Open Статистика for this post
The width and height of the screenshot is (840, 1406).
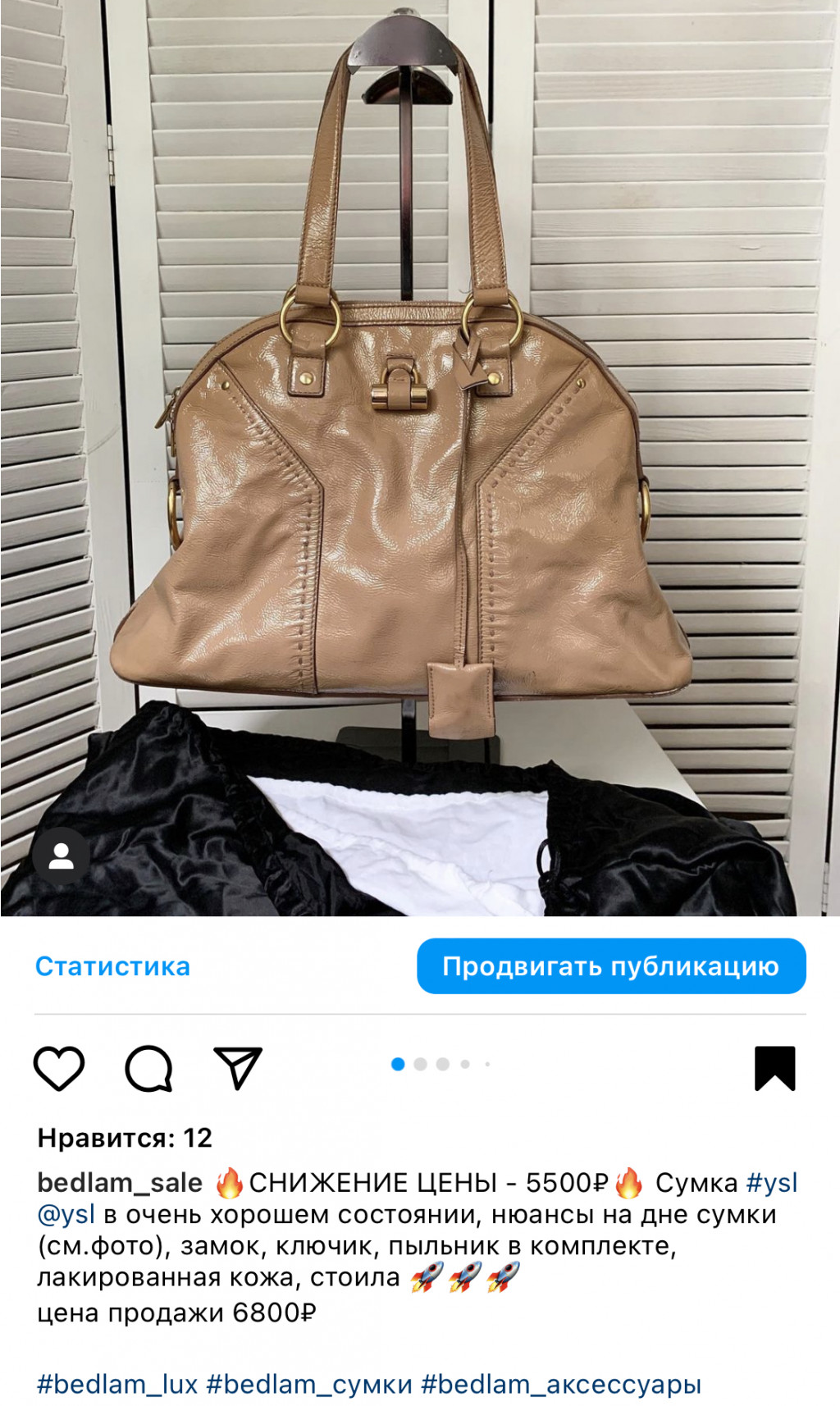112,966
